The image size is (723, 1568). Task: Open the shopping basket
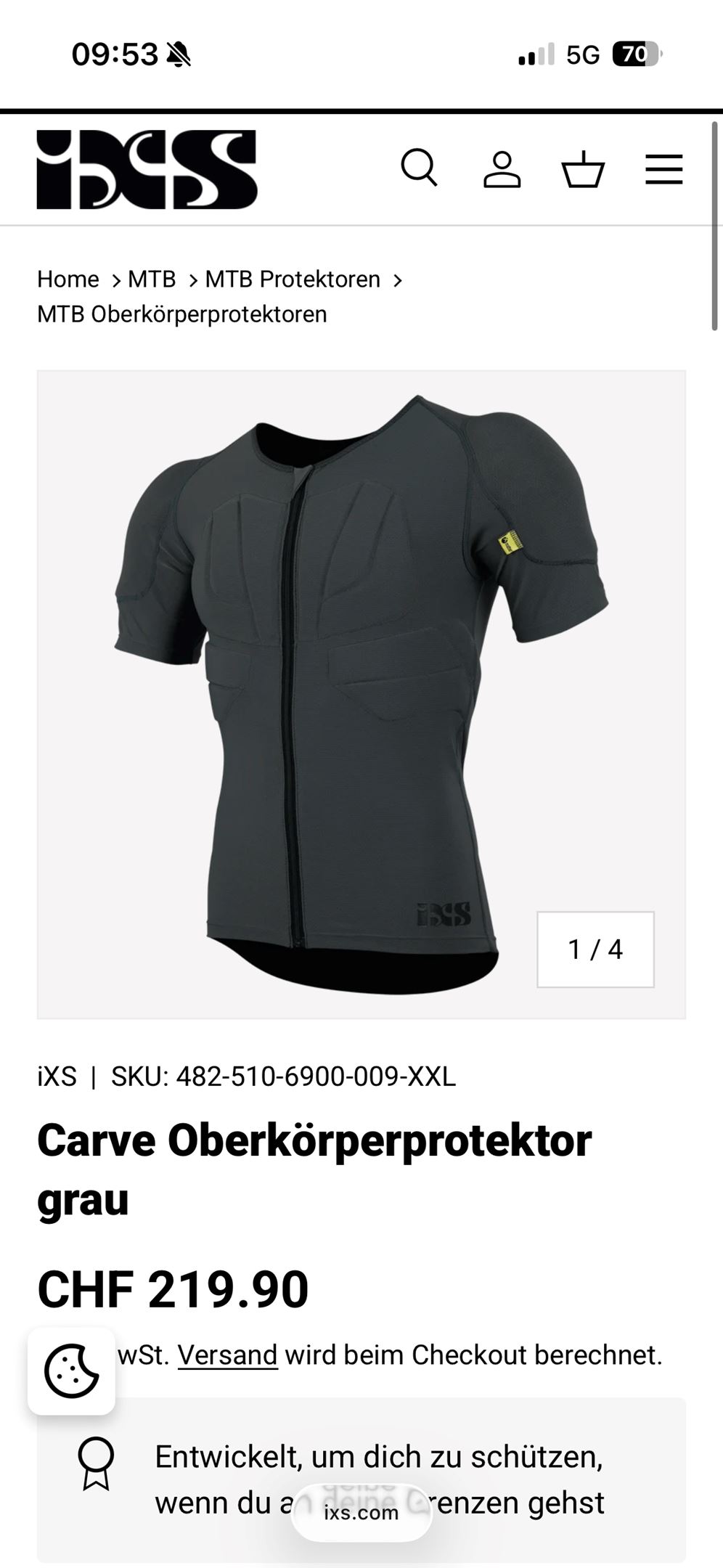tap(583, 170)
